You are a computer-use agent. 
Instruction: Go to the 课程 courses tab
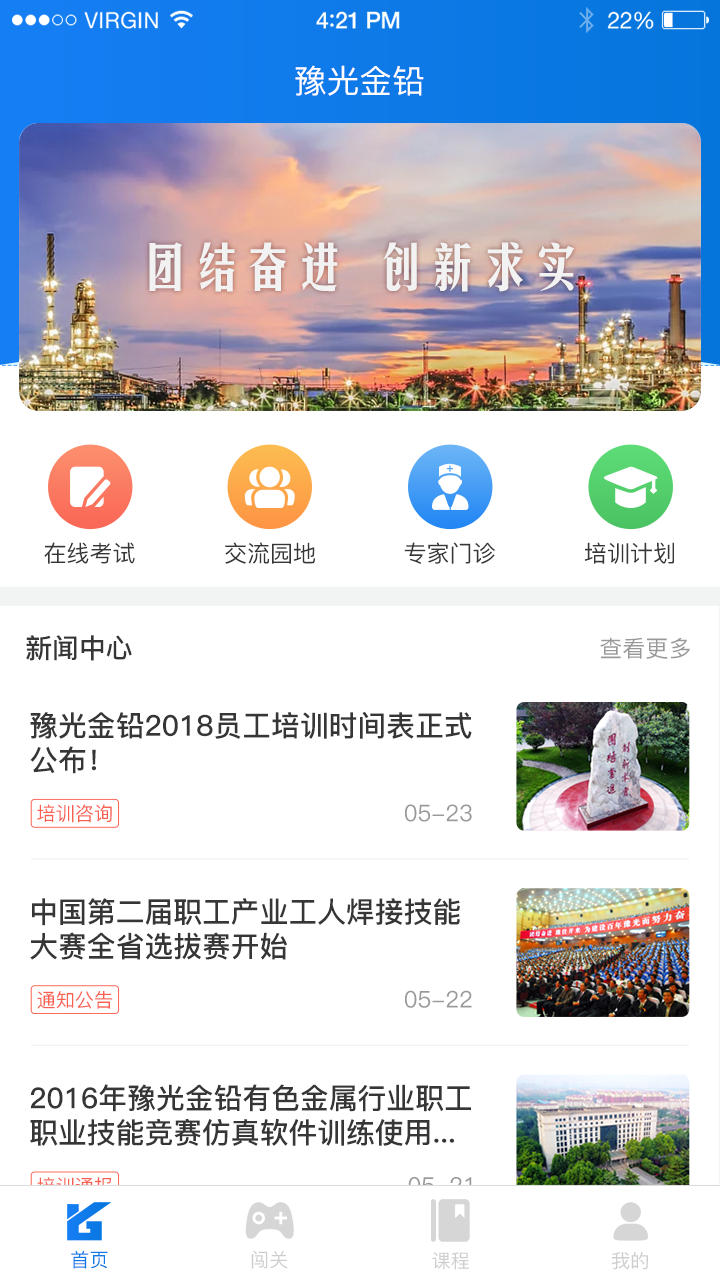click(450, 1235)
